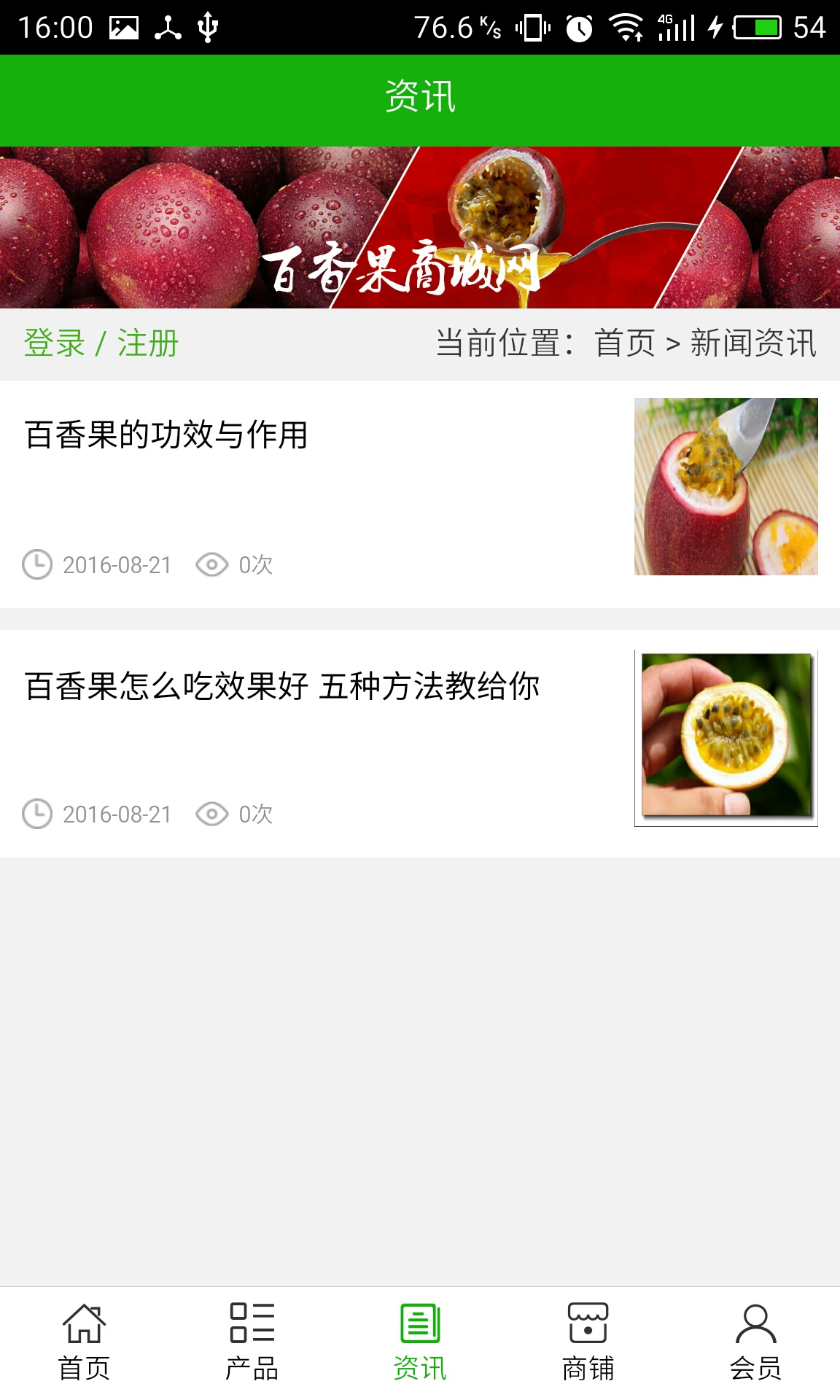This screenshot has width=840, height=1400.
Task: Tap the 登录 / 注册 link
Action: click(x=101, y=343)
